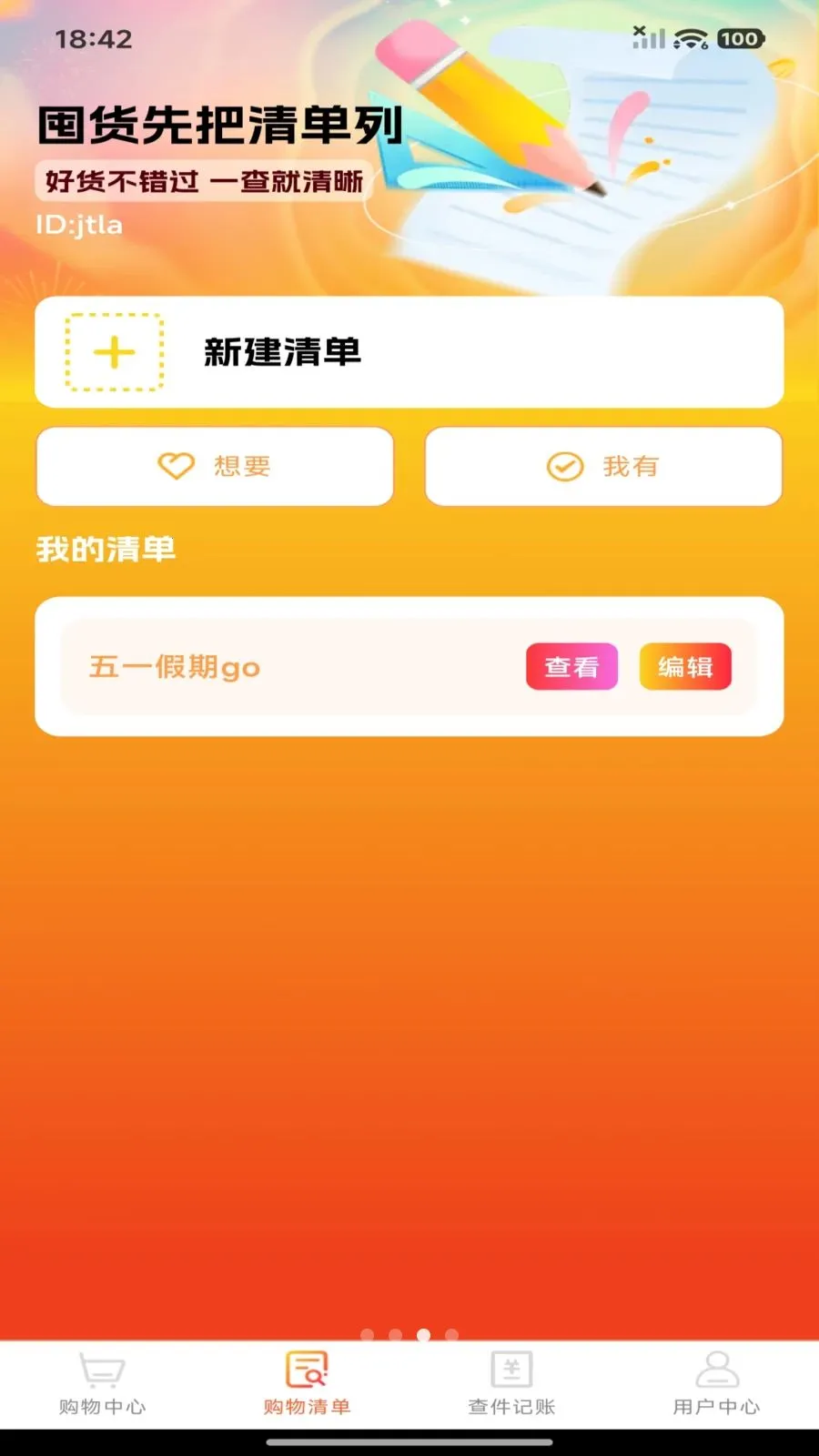This screenshot has height=1456, width=819.
Task: Select the third carousel page dot
Action: 421,1334
